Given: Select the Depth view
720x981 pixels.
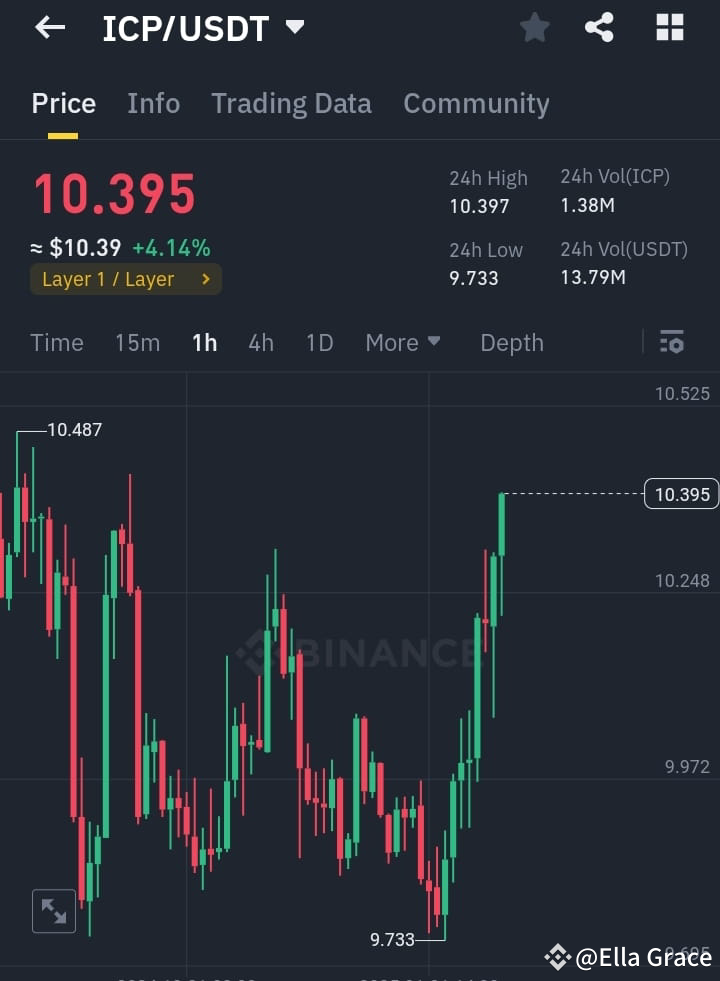Looking at the screenshot, I should 511,342.
